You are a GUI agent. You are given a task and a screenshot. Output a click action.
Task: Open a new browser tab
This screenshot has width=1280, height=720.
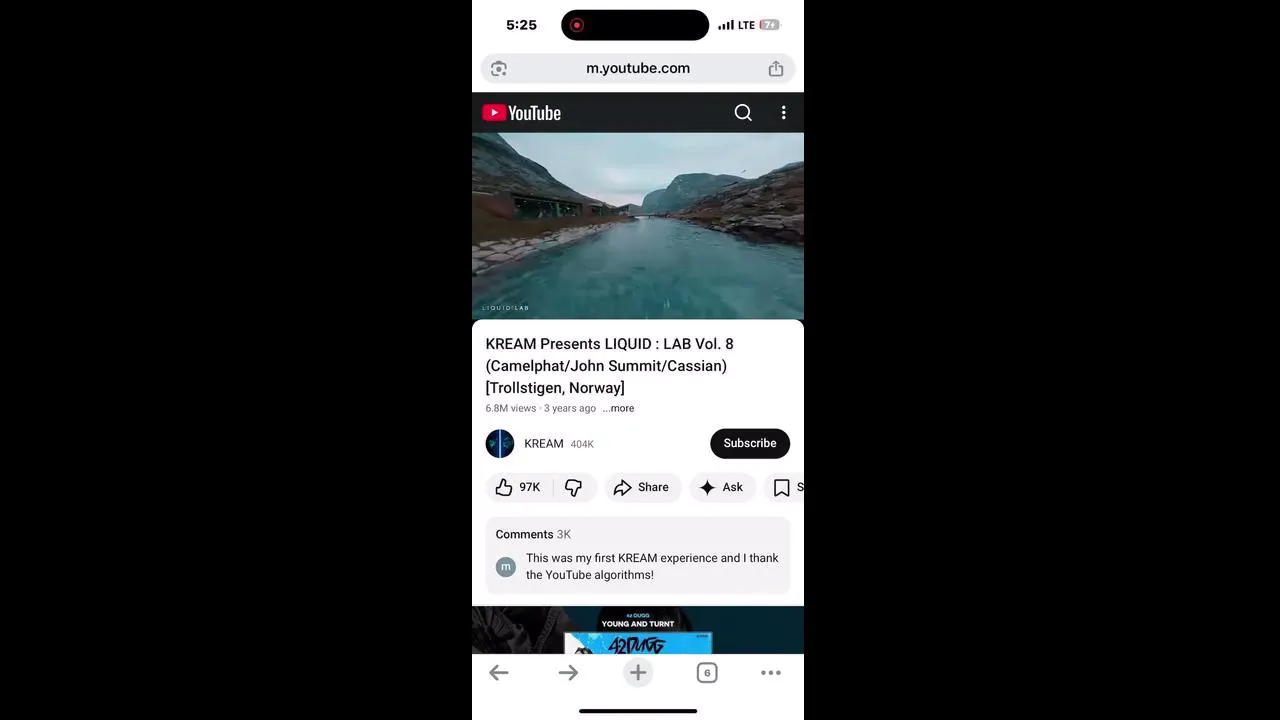[x=637, y=673]
